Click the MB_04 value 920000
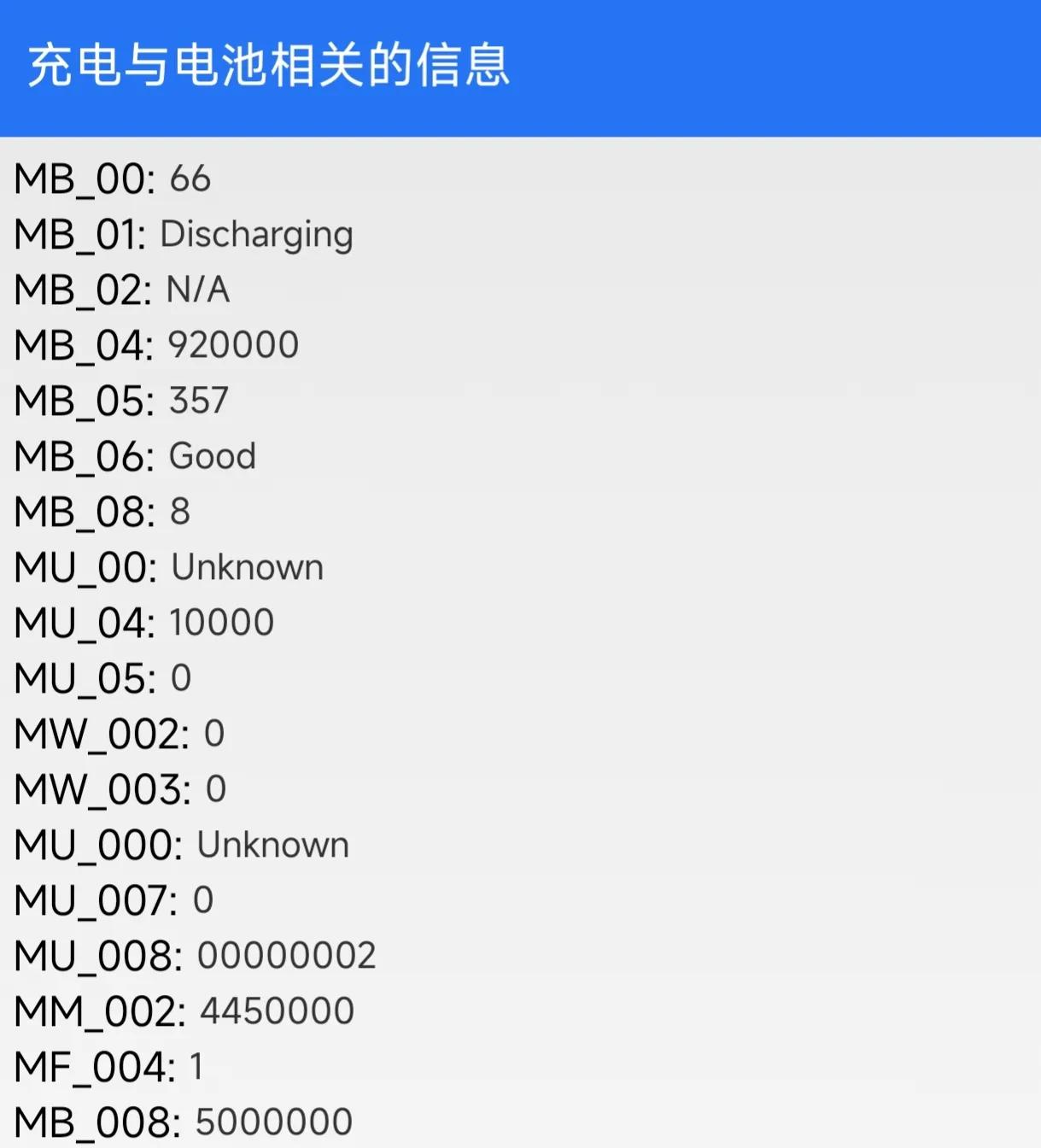The width and height of the screenshot is (1041, 1148). pos(231,345)
